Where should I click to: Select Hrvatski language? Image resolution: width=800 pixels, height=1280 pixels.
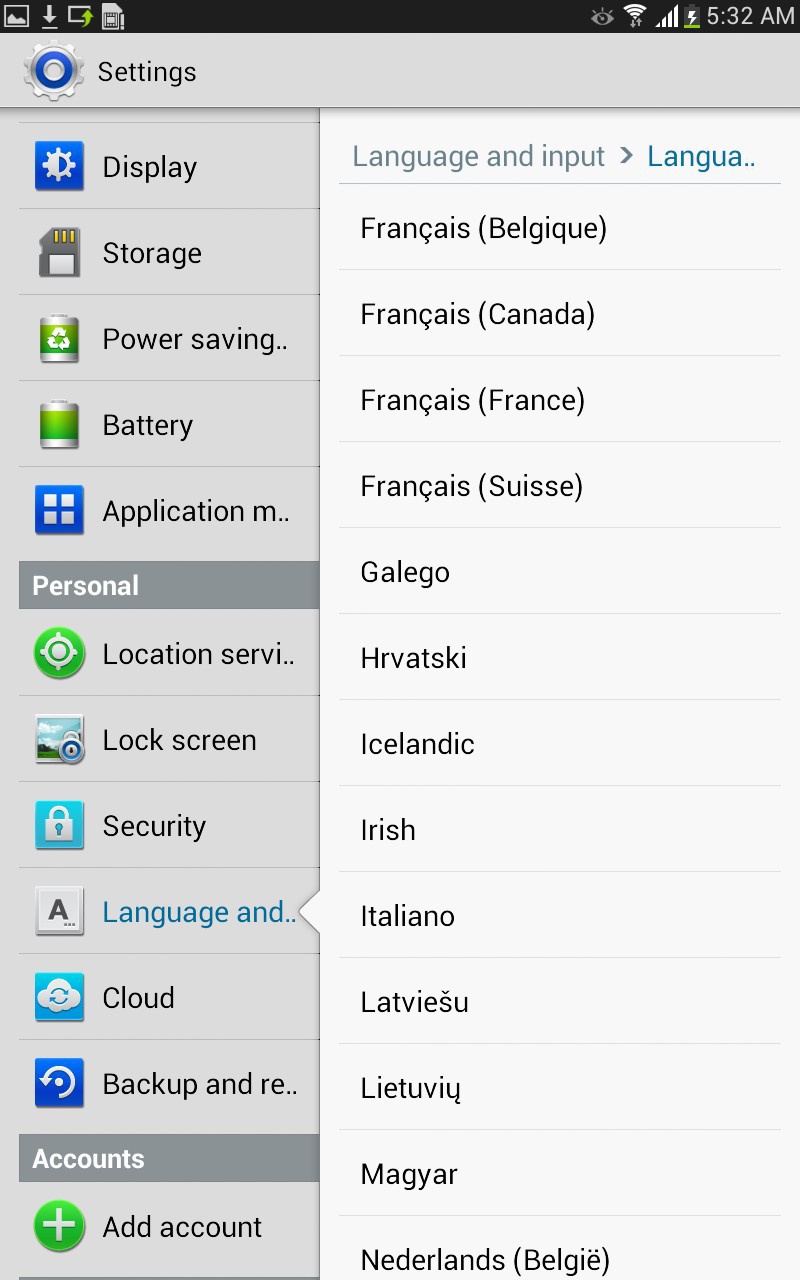[559, 658]
